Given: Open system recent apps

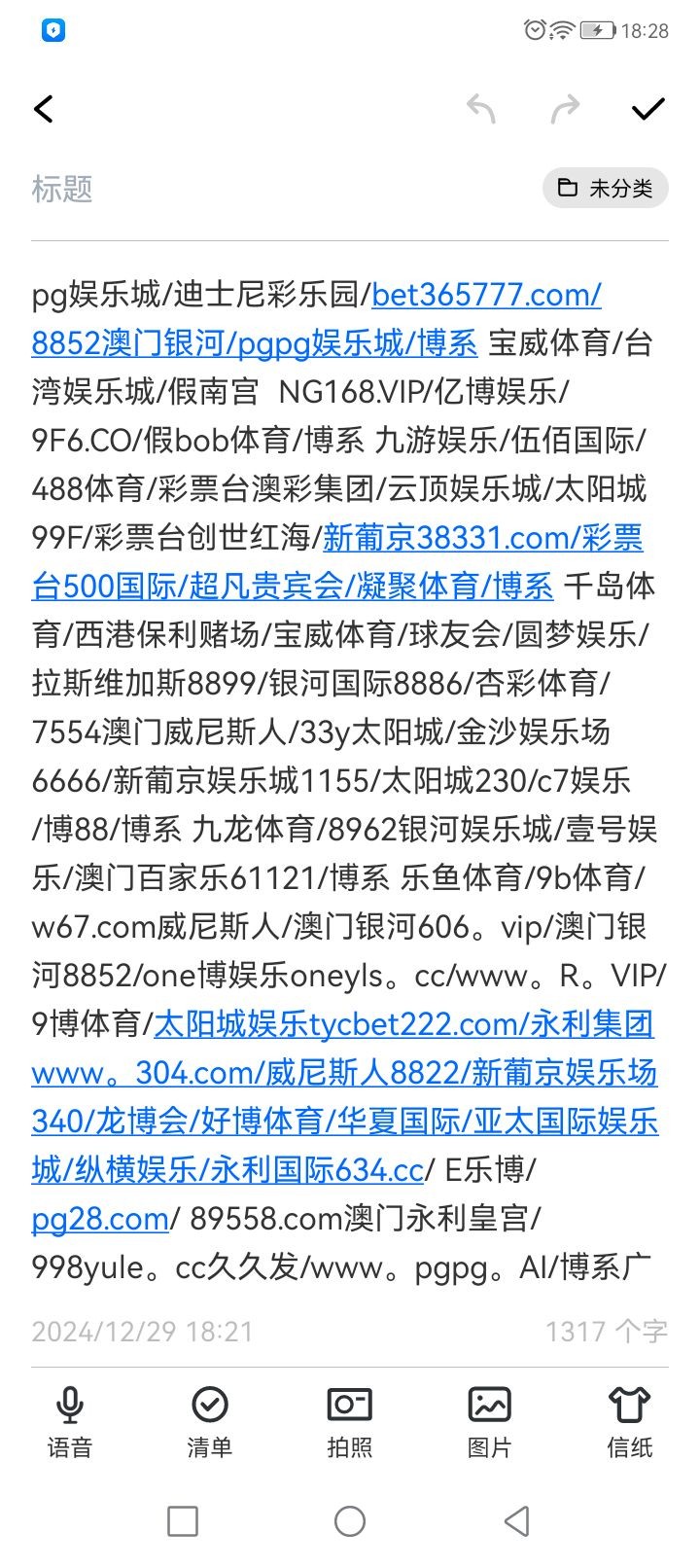Looking at the screenshot, I should [x=183, y=1521].
